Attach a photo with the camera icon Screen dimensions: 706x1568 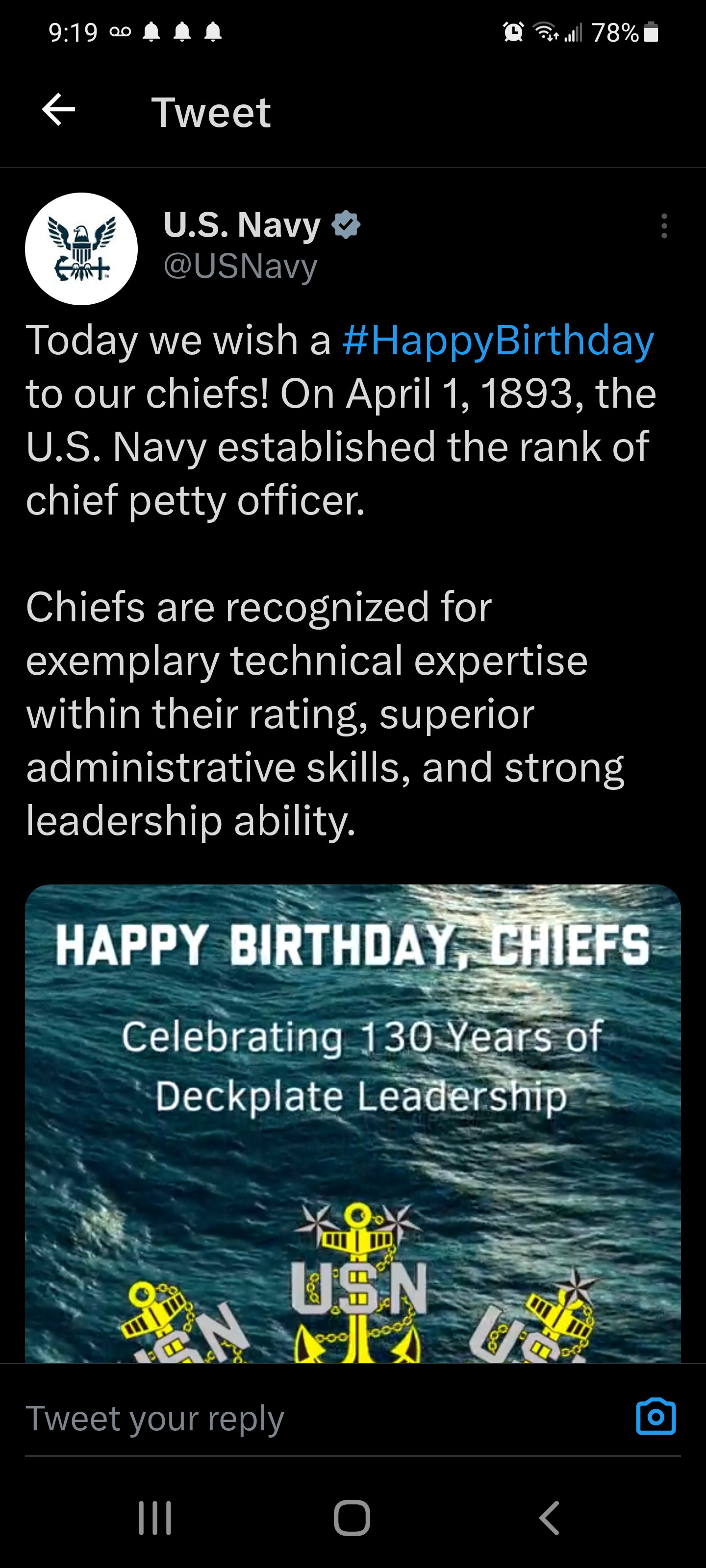(656, 1417)
